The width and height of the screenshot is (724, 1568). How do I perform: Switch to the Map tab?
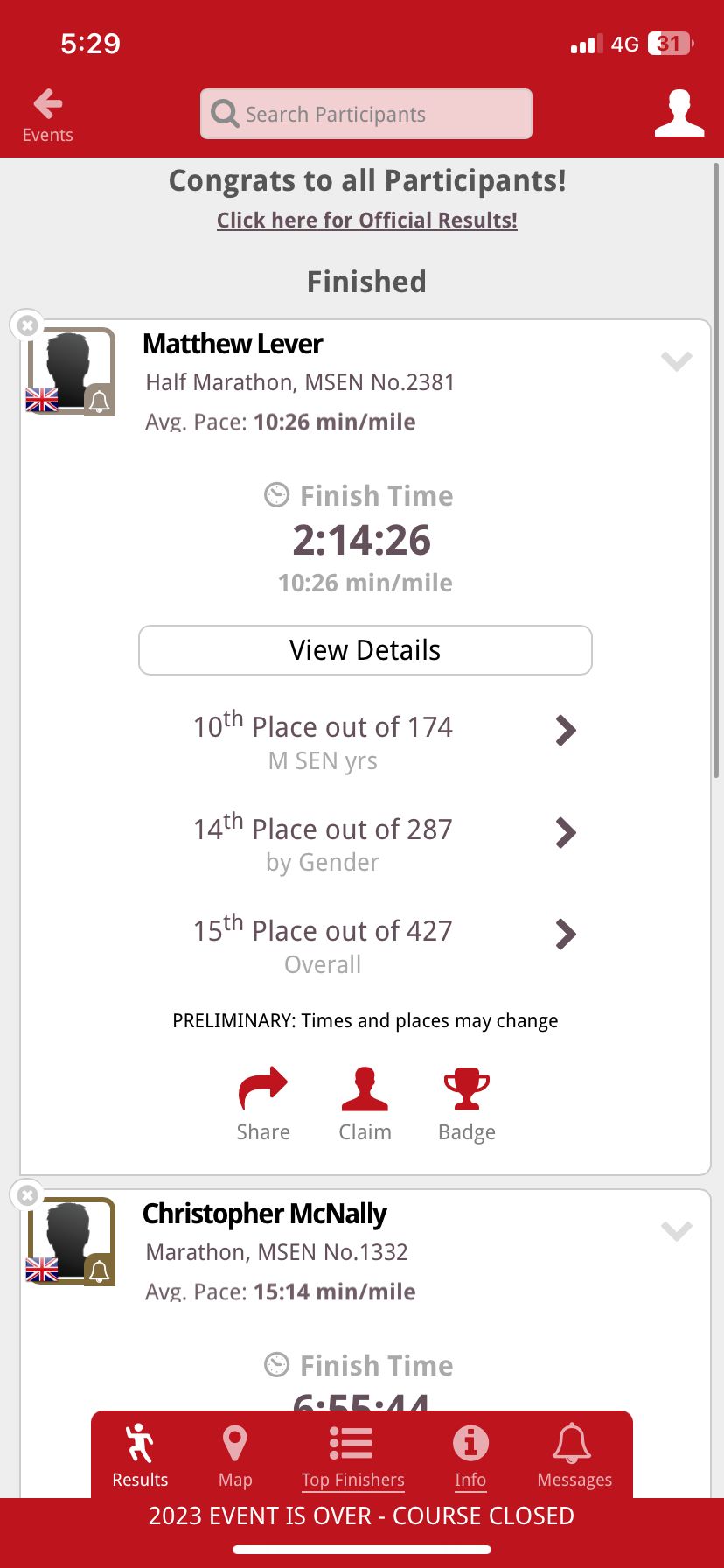pyautogui.click(x=234, y=1456)
